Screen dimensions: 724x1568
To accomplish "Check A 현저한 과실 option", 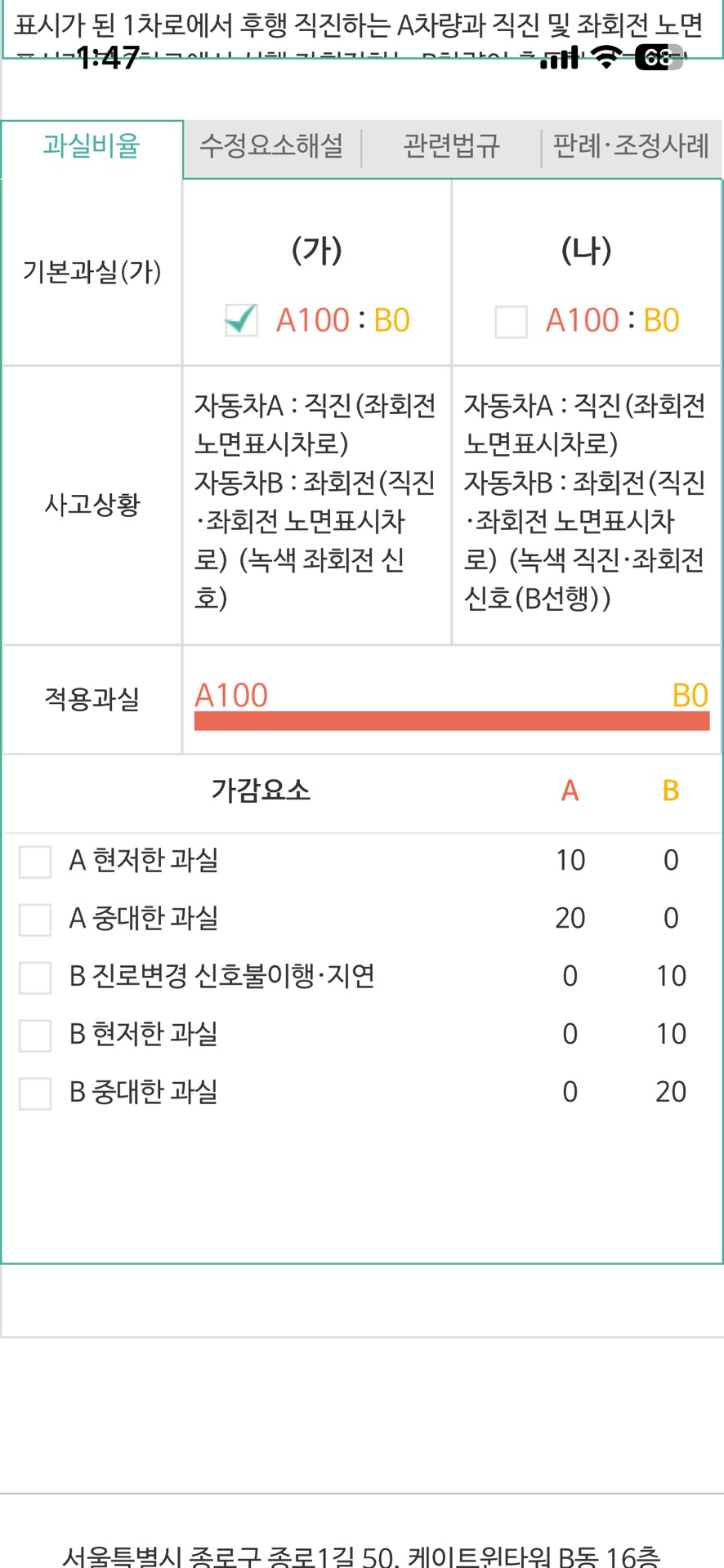I will point(35,861).
